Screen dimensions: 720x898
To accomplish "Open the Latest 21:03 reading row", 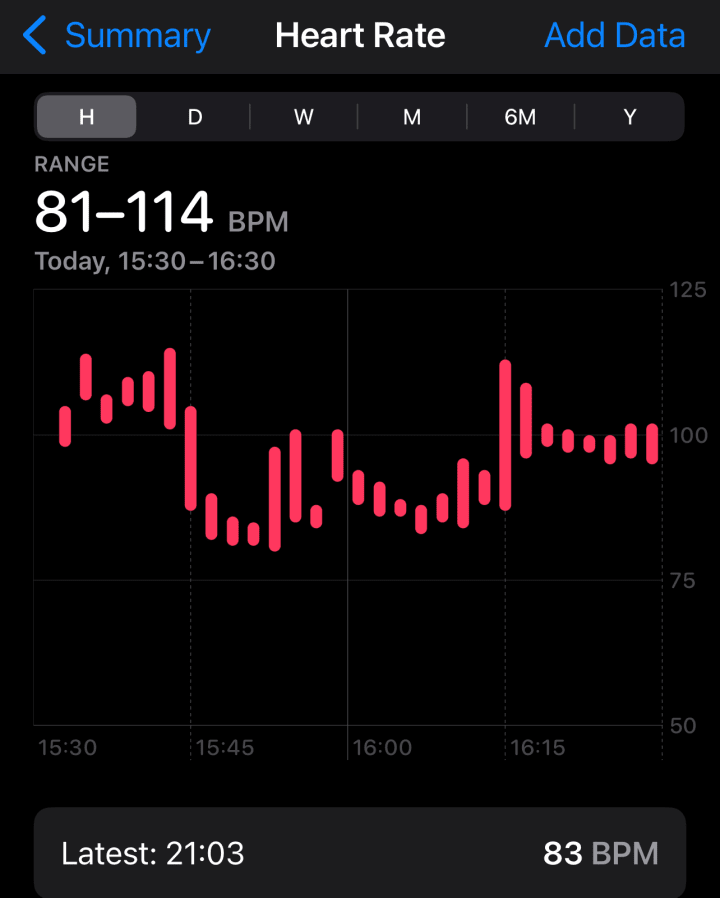I will point(360,853).
